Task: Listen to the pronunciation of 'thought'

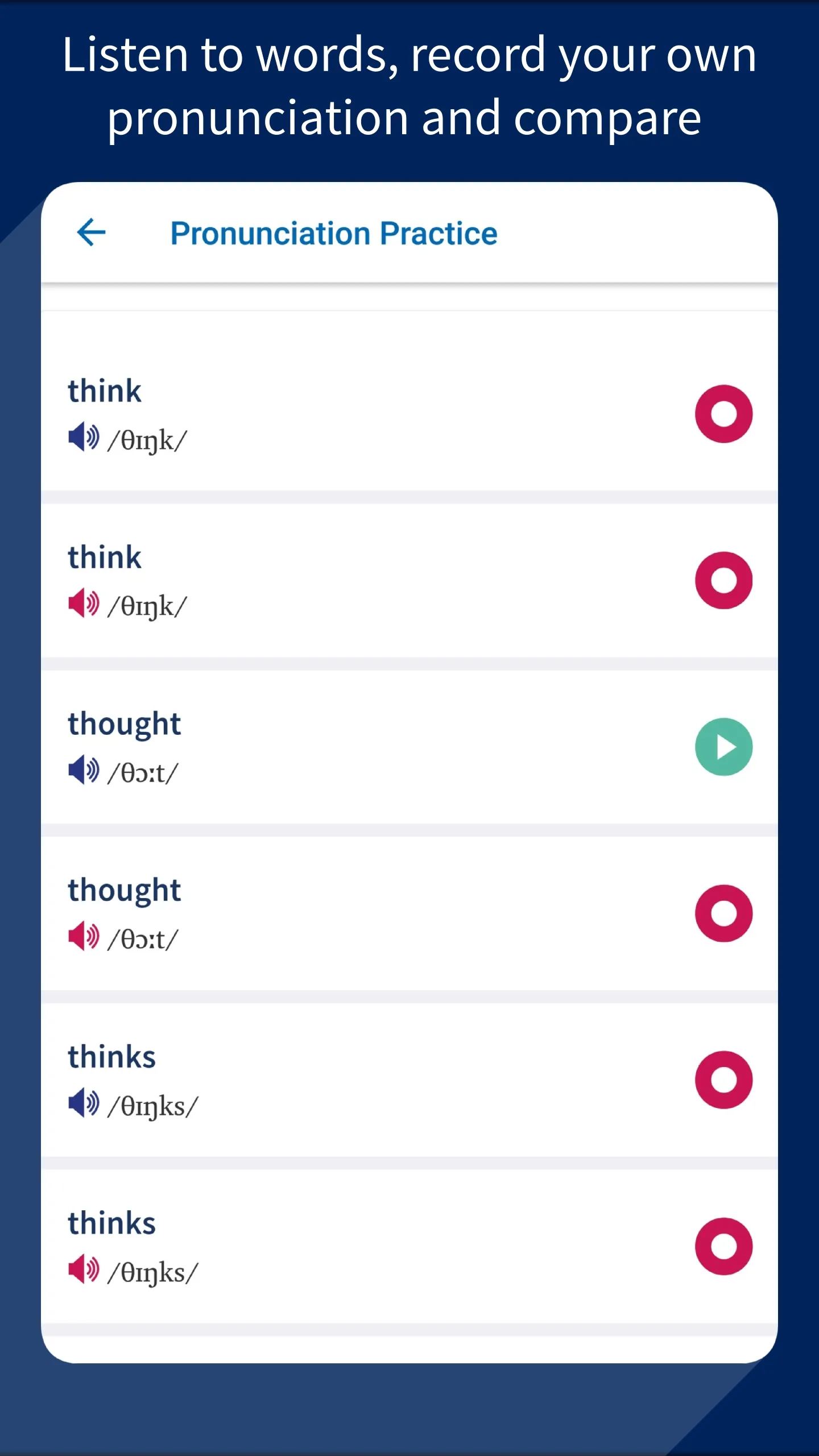Action: 82,769
